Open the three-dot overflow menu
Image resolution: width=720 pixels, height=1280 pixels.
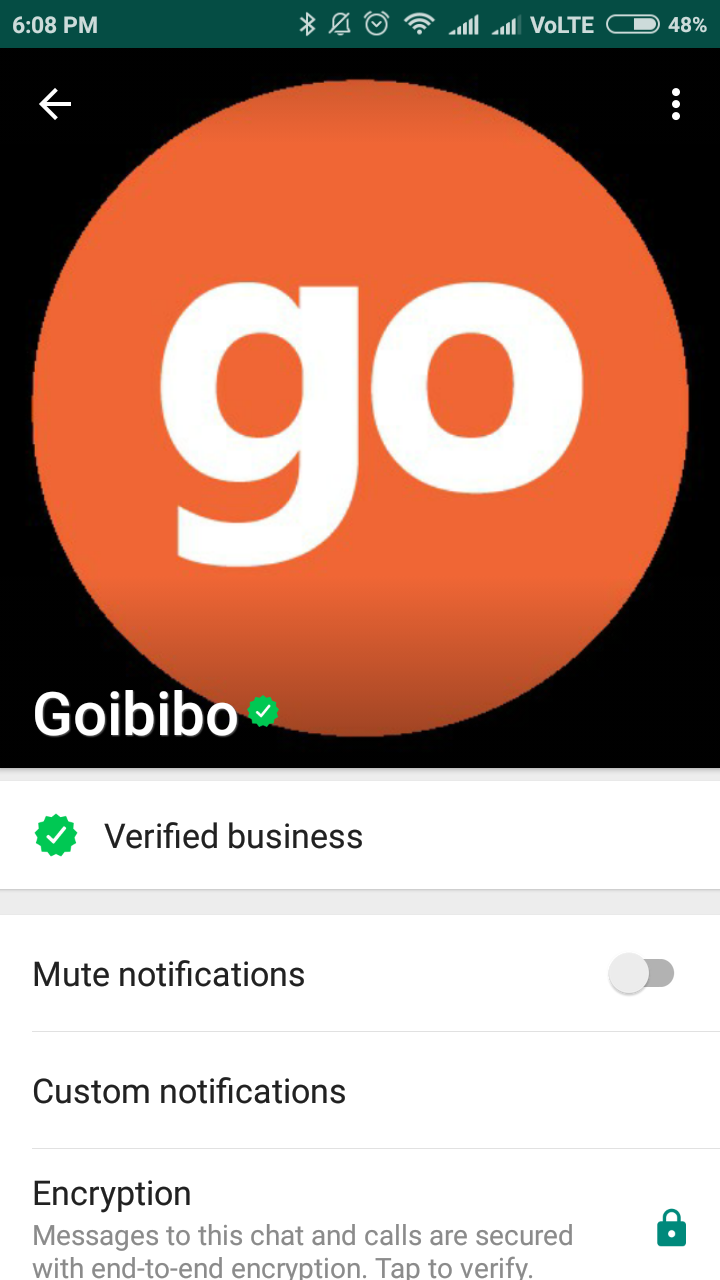tap(676, 104)
